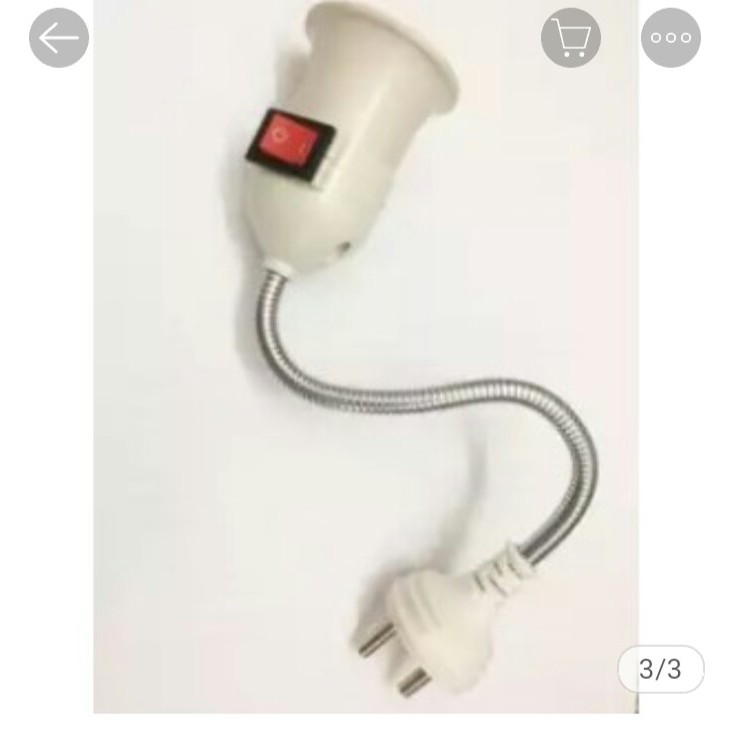Go back using the arrow icon
The image size is (730, 730).
[59, 38]
